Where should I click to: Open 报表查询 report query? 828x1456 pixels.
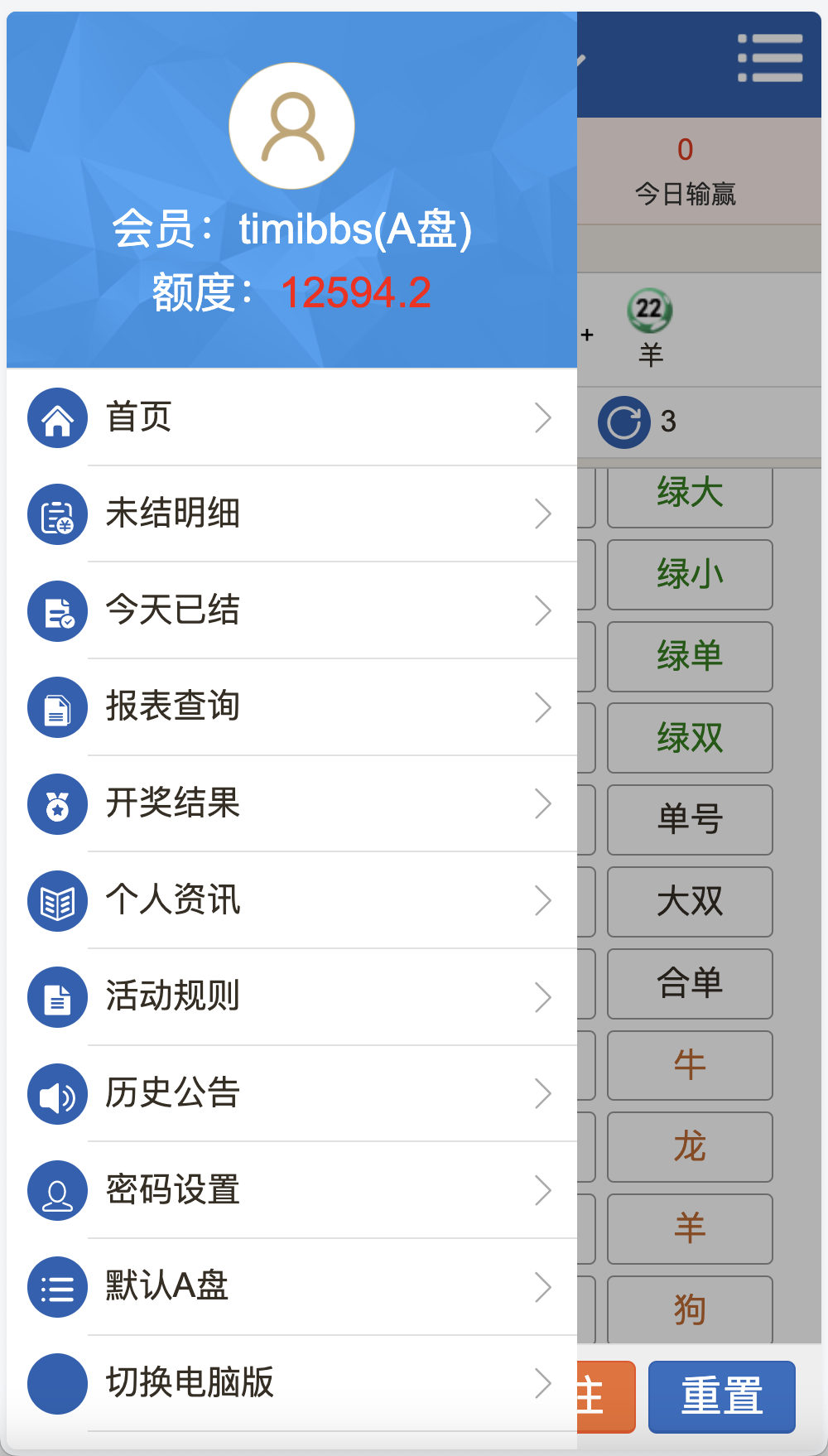[x=291, y=706]
